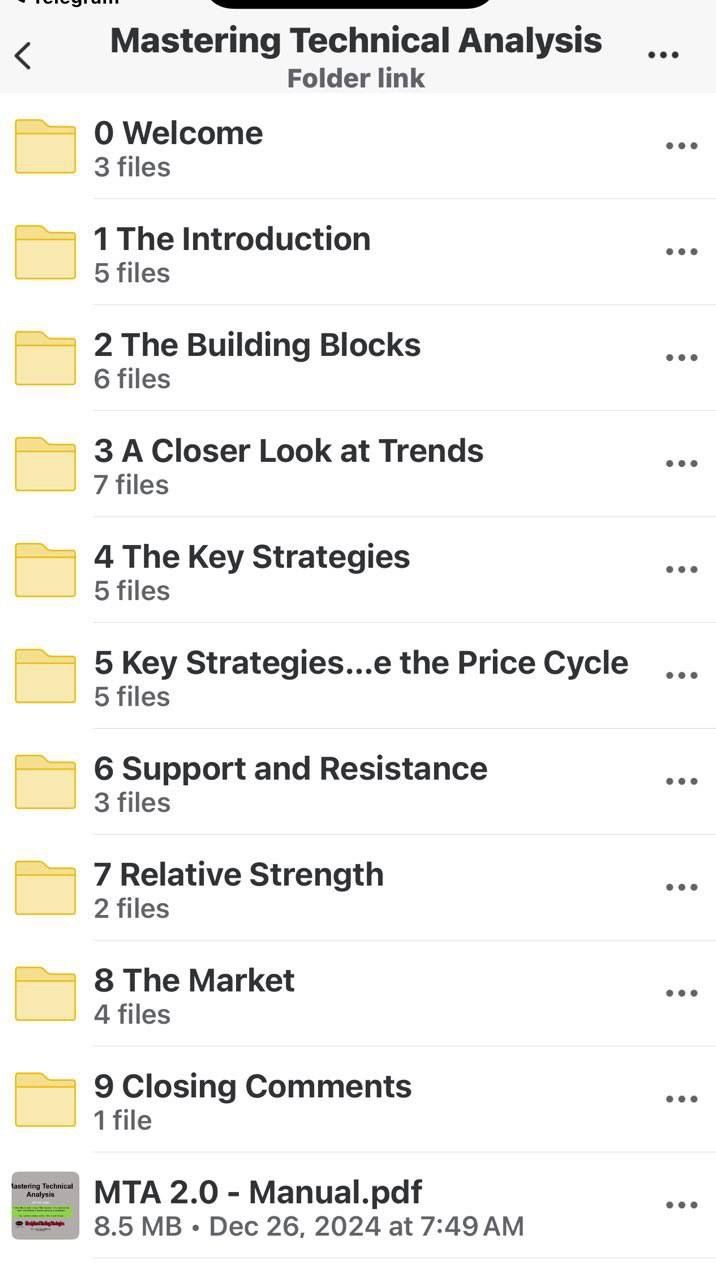Viewport: 716px width, 1280px height.
Task: Open the 5 Key Strategies Price Cycle folder
Action: coord(358,676)
